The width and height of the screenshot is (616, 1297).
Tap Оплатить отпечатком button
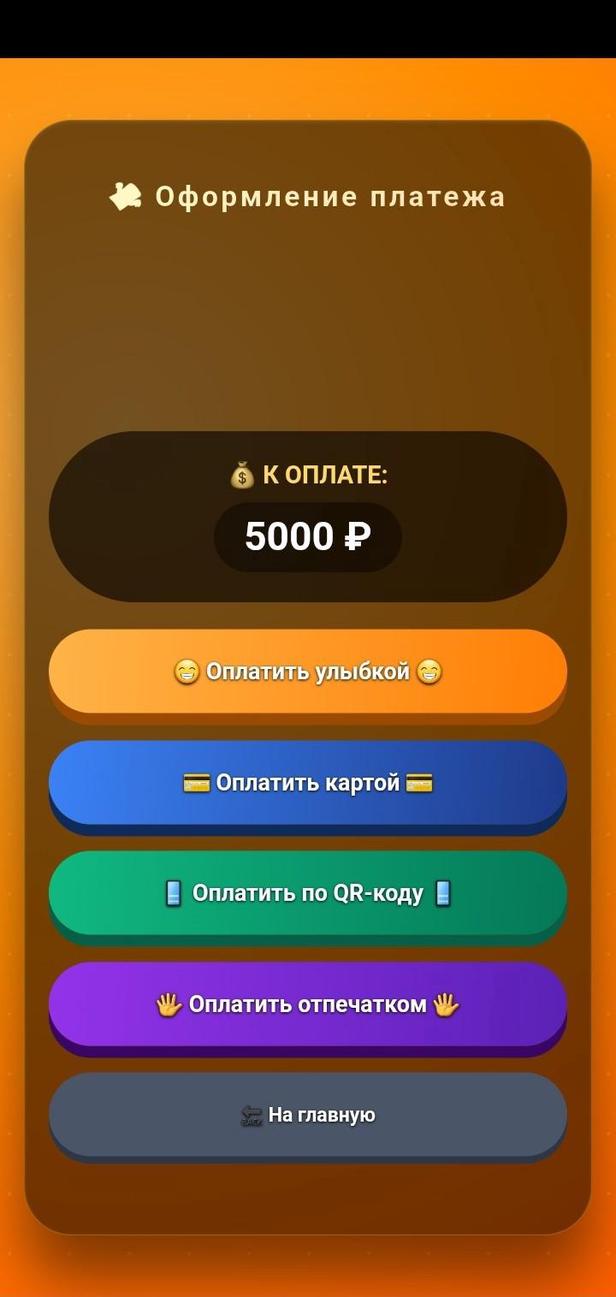(x=308, y=1004)
